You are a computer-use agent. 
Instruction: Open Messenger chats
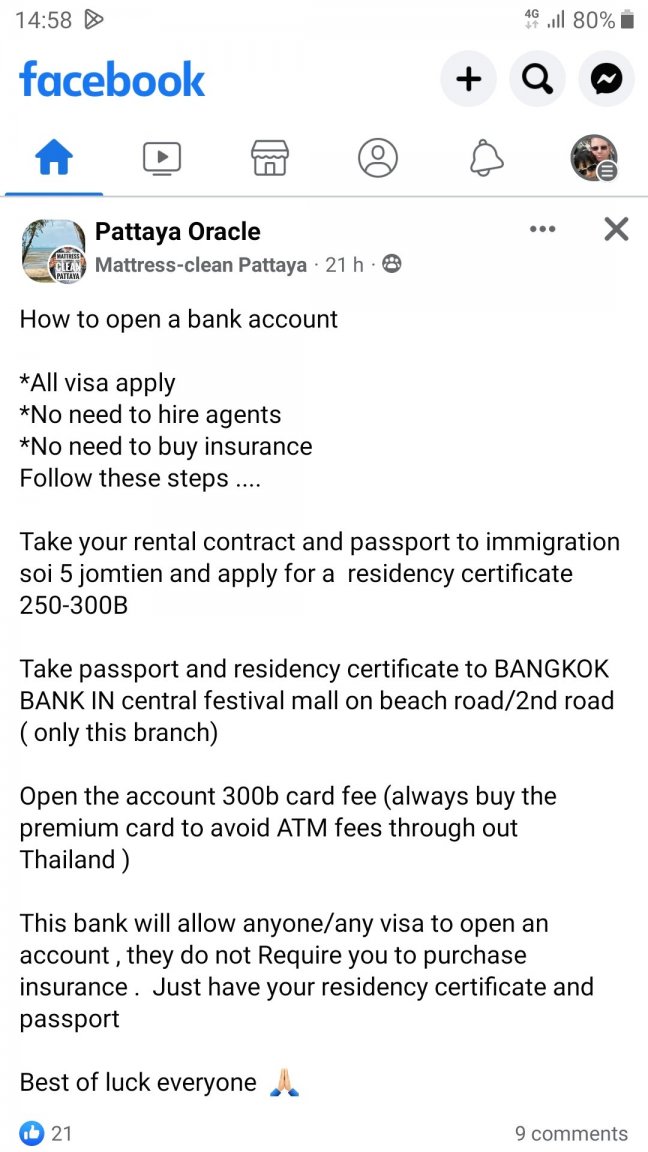coord(606,79)
